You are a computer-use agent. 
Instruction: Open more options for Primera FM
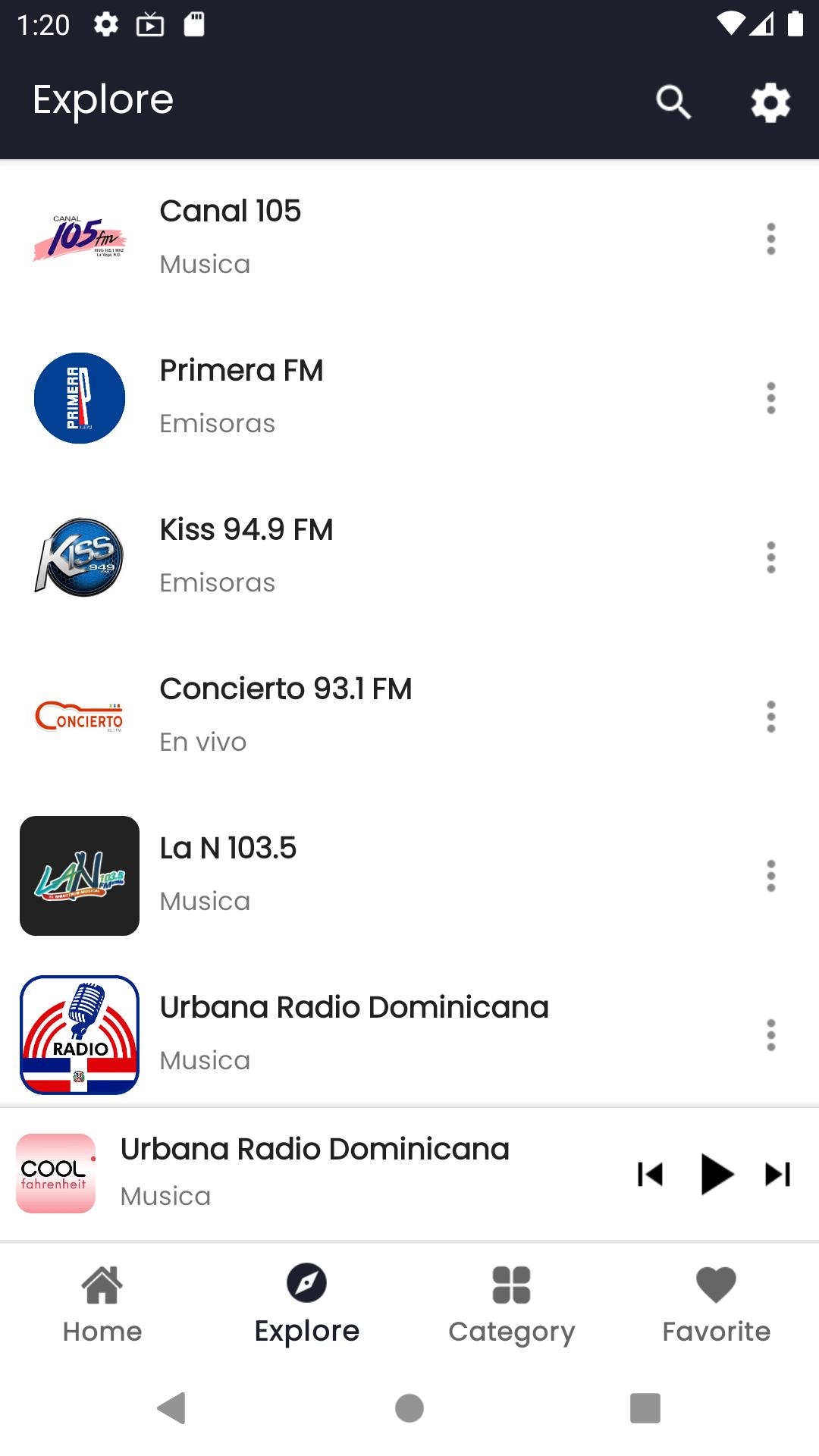click(x=770, y=398)
